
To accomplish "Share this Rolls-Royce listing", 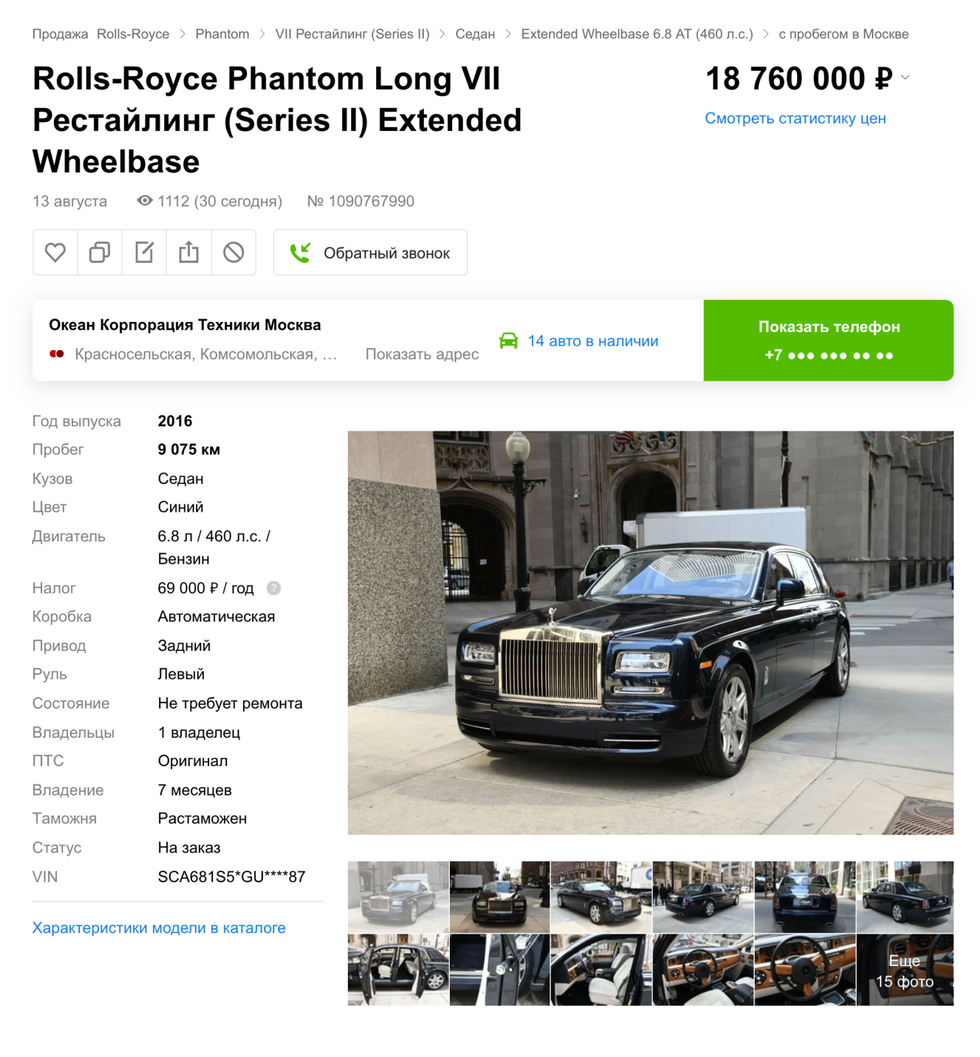I will [x=189, y=253].
